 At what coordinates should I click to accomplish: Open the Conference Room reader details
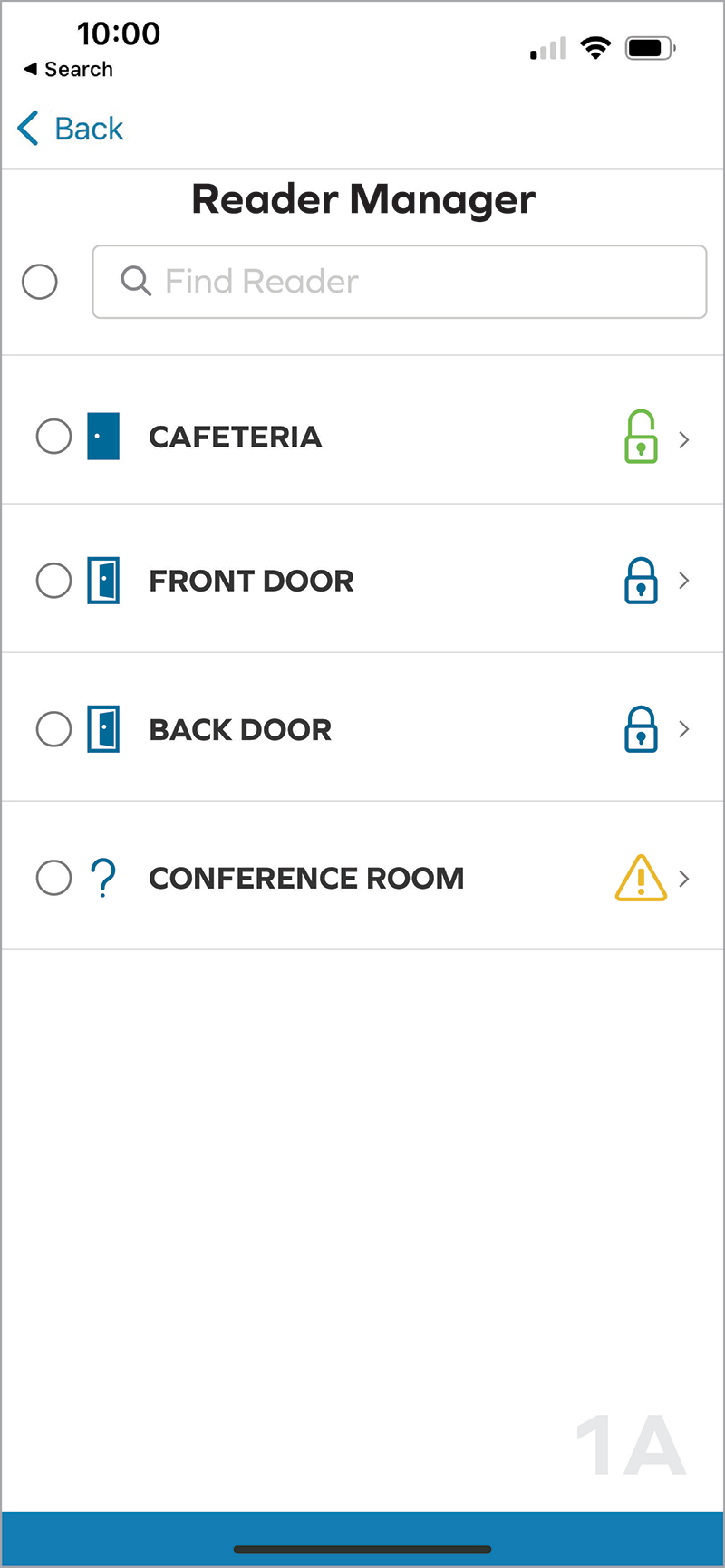point(684,879)
